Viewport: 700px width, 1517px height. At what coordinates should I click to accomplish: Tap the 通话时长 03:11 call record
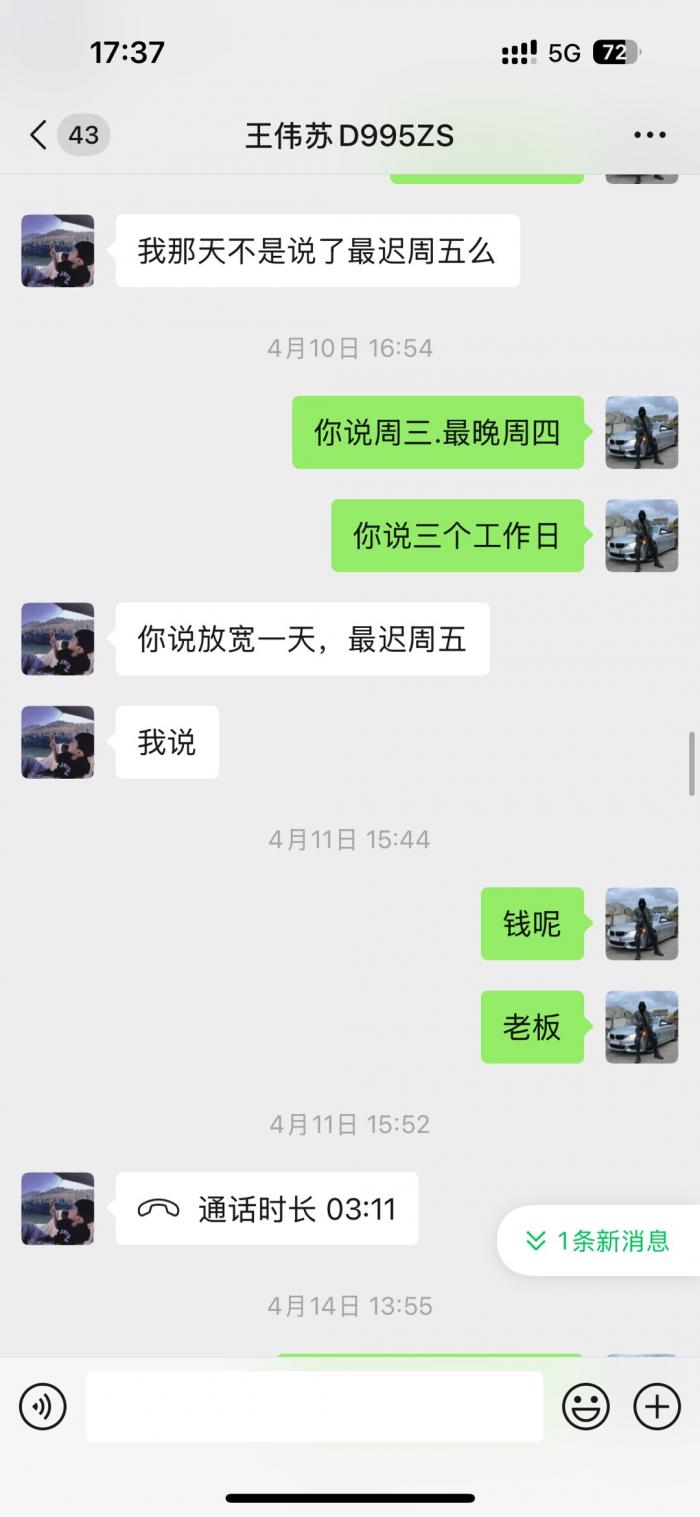click(x=267, y=1209)
